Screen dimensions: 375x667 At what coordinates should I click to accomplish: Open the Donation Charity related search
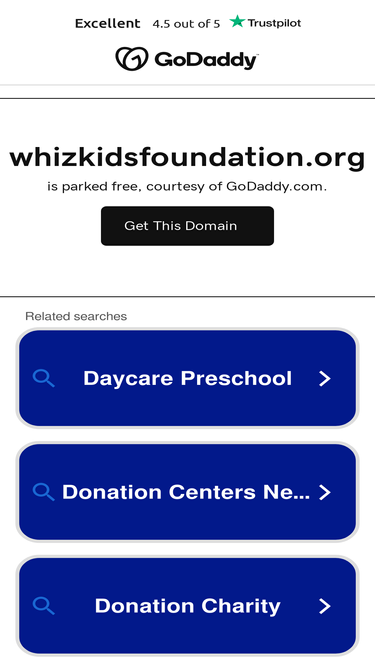[187, 606]
